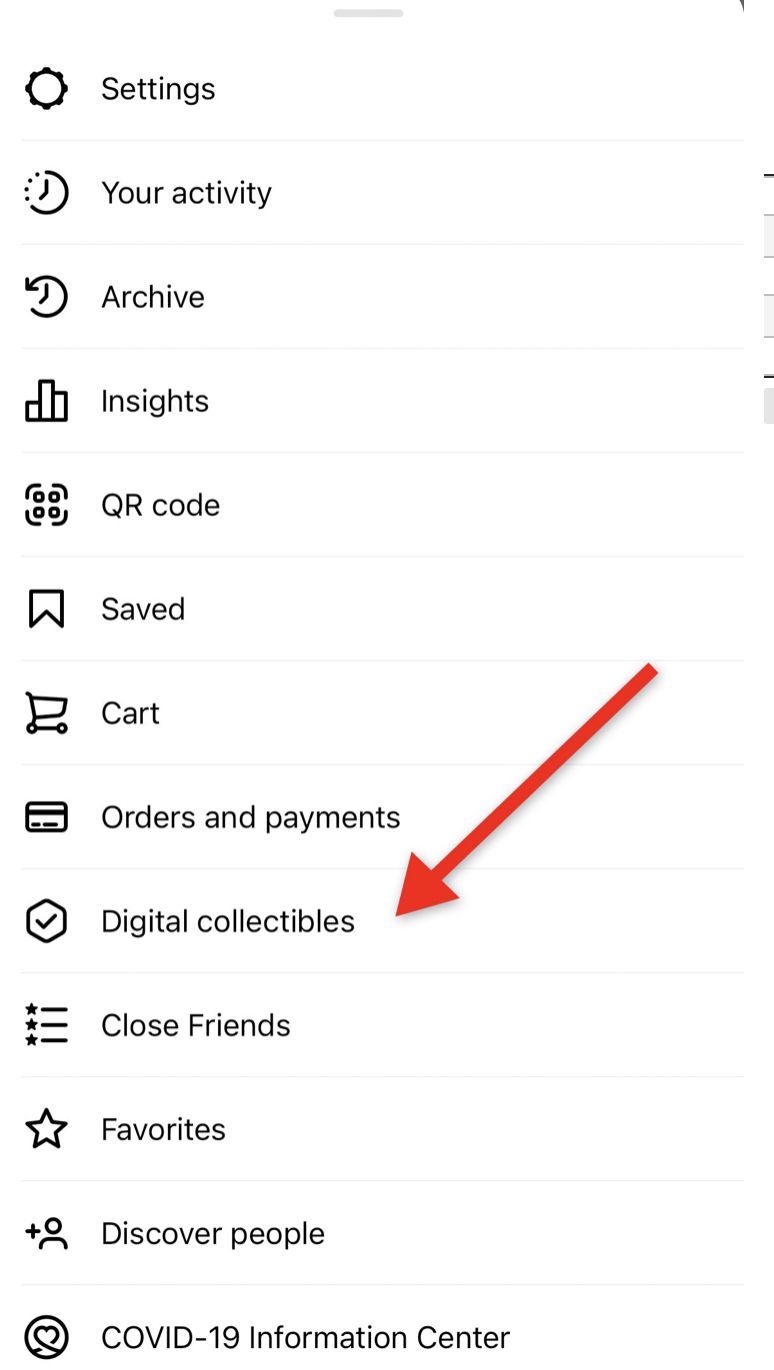Screen dimensions: 774x1370
Task: Click the Settings gear icon
Action: point(46,88)
